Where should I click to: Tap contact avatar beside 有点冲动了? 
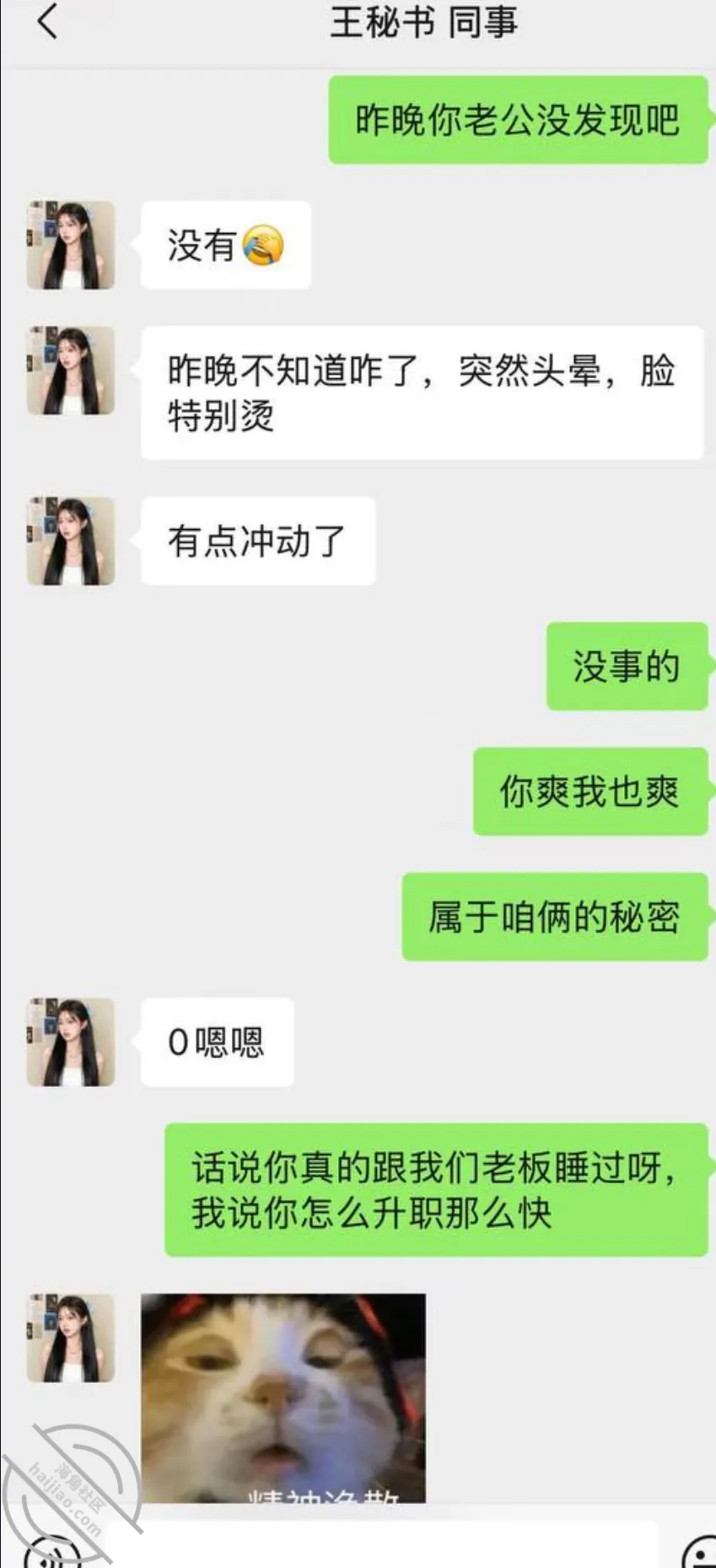point(71,541)
